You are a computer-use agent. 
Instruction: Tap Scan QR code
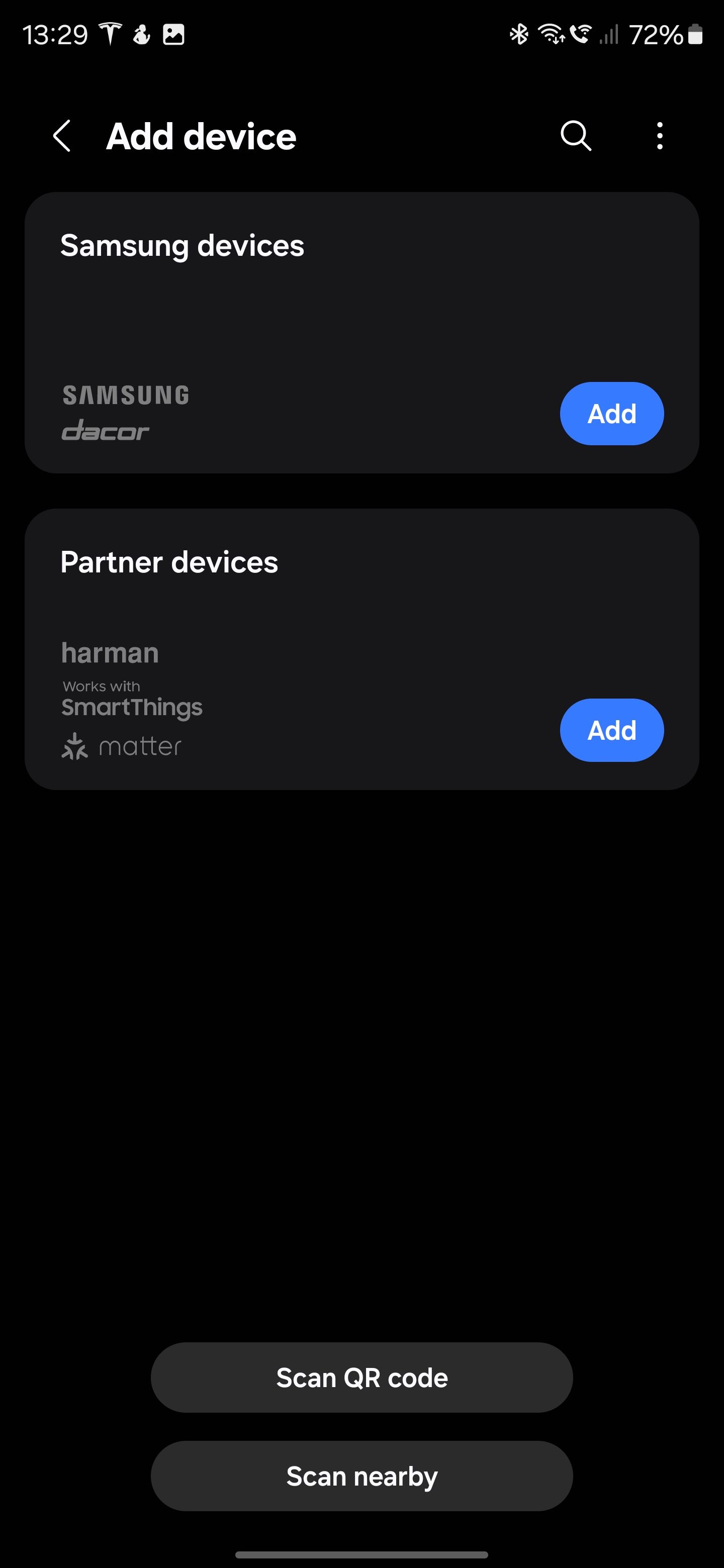[361, 1377]
